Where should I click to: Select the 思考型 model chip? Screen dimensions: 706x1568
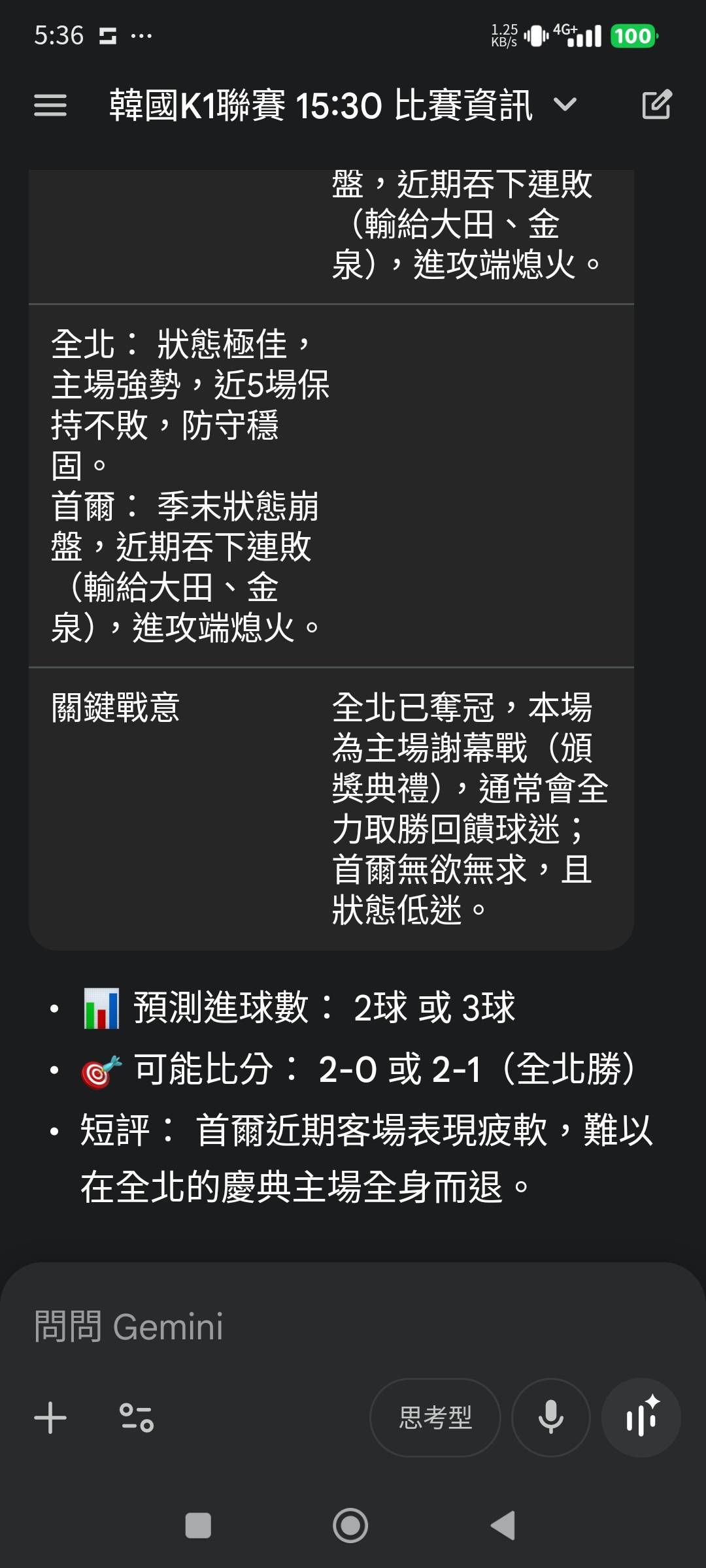coord(435,1418)
